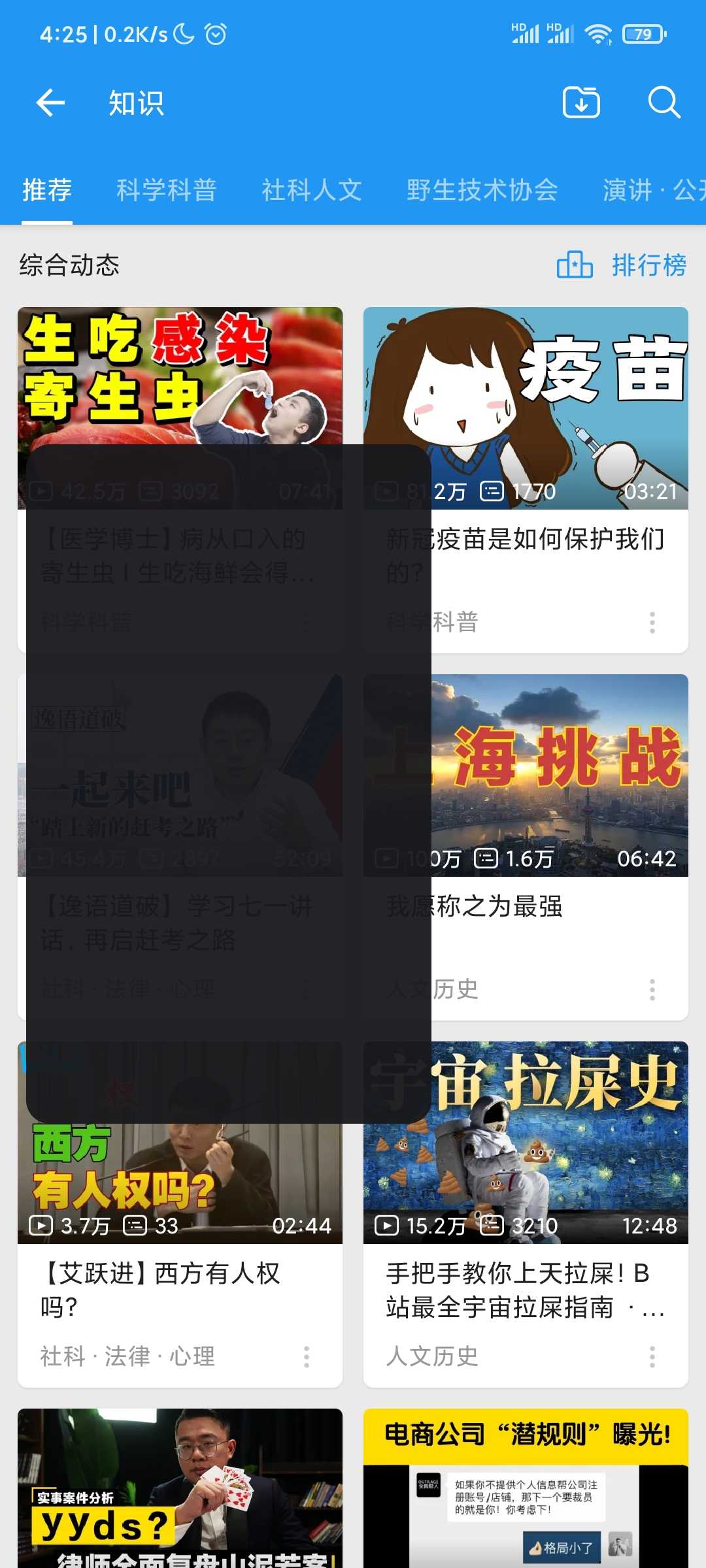Open more options for 我愿称之为最强 video
The height and width of the screenshot is (1568, 706).
pos(652,989)
